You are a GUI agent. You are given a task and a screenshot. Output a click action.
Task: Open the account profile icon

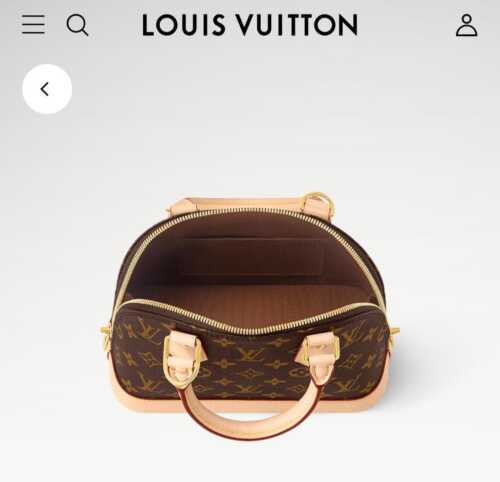(x=467, y=25)
